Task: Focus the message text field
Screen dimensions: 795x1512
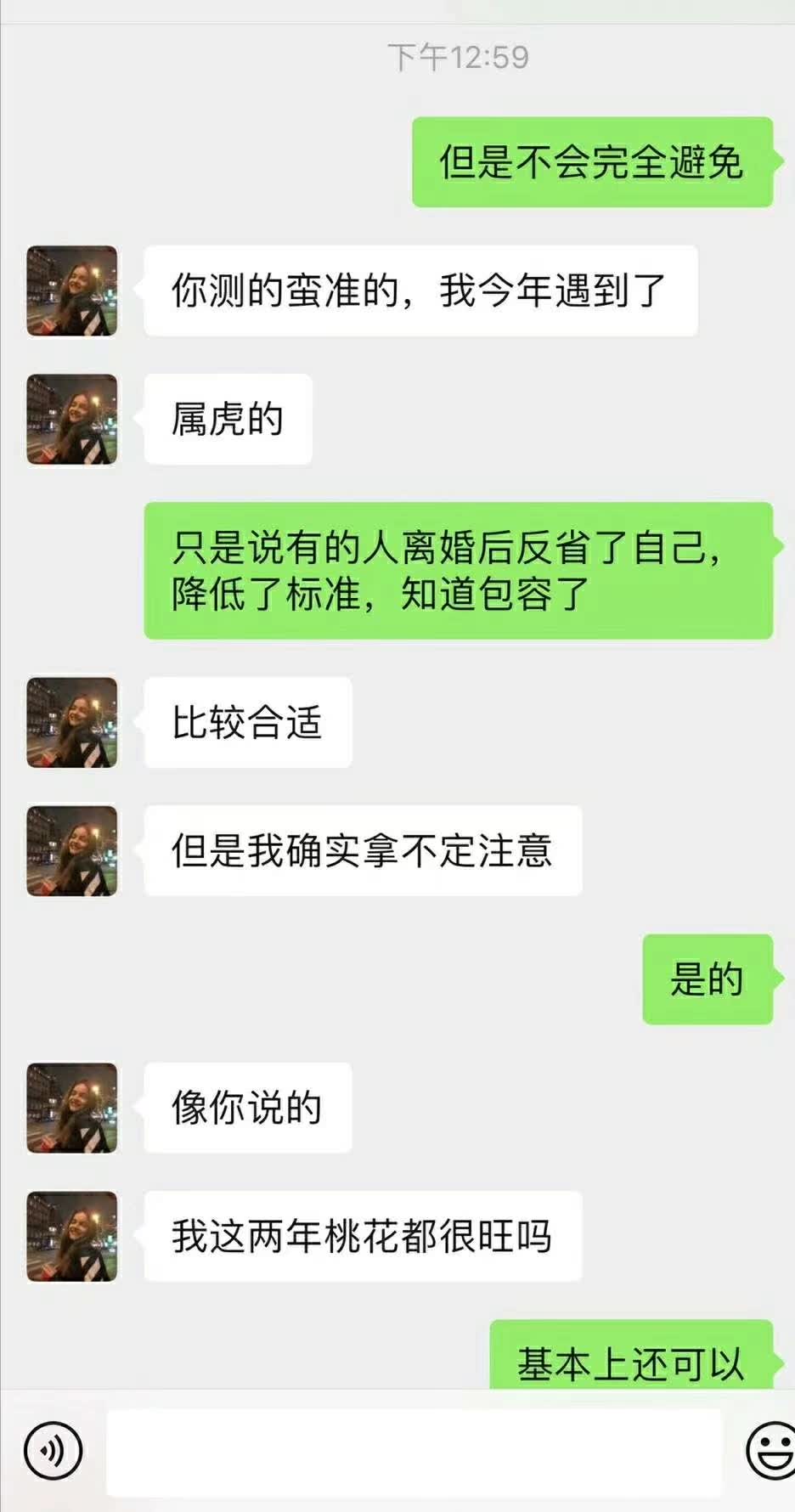Action: [x=414, y=1452]
